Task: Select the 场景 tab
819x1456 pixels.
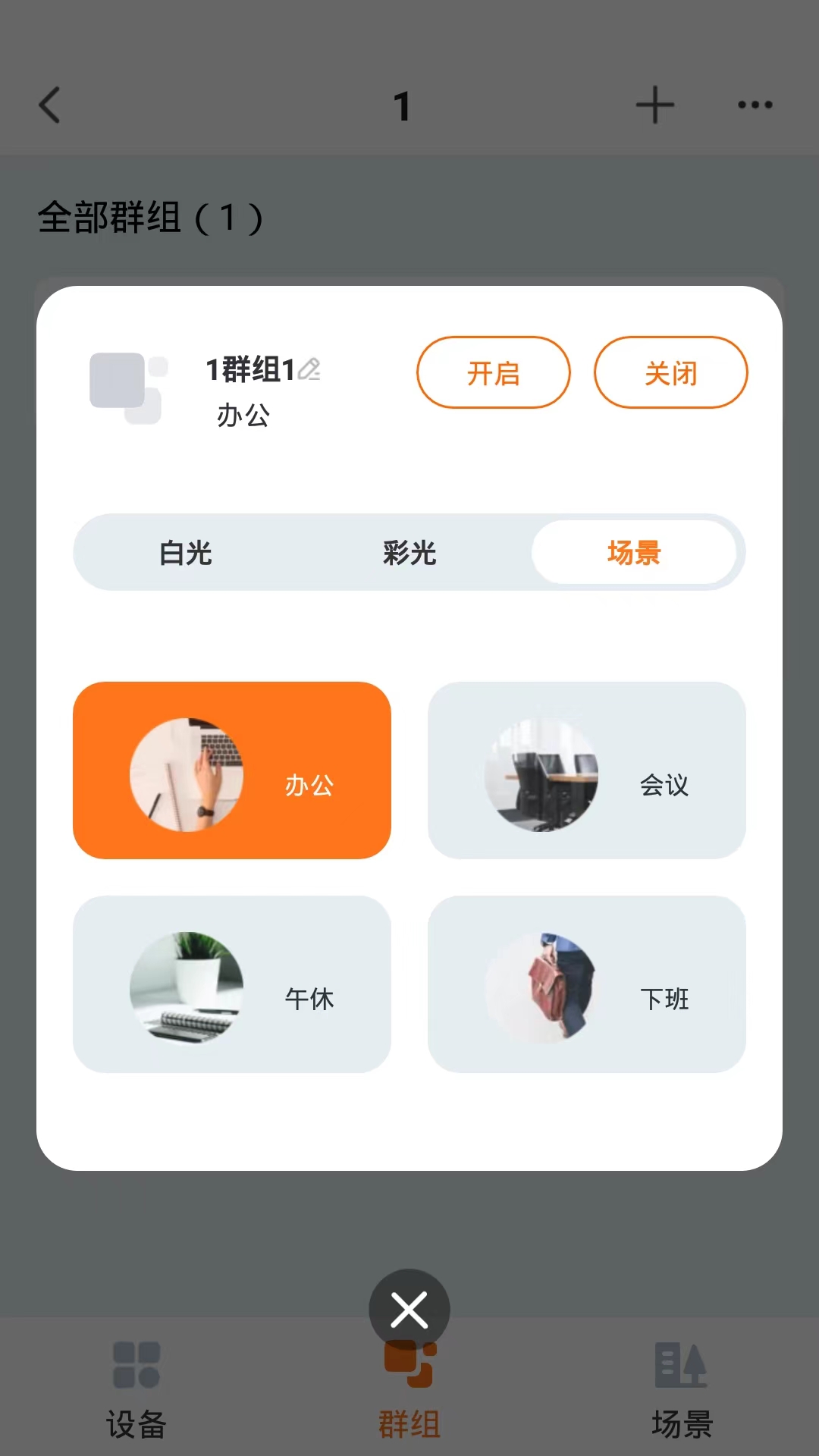Action: tap(634, 553)
